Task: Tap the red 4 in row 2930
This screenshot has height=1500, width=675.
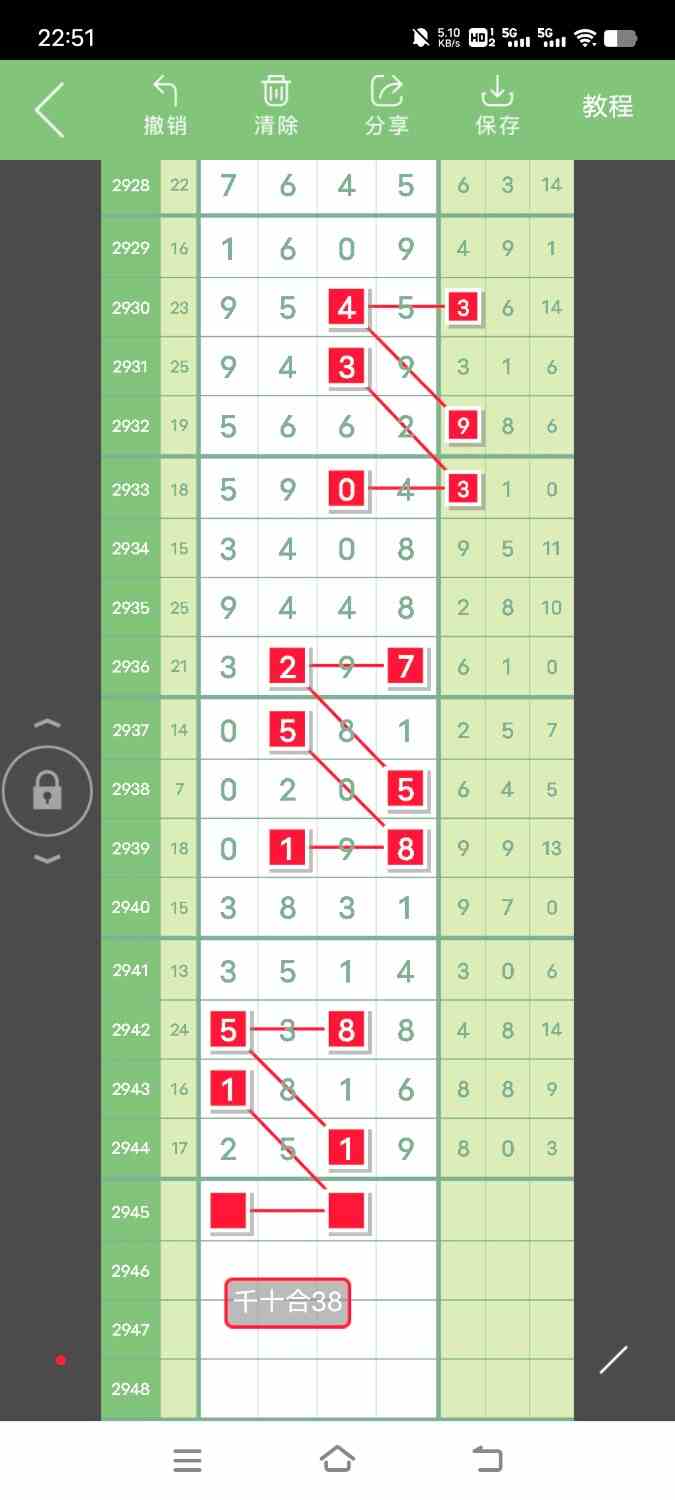Action: coord(347,307)
